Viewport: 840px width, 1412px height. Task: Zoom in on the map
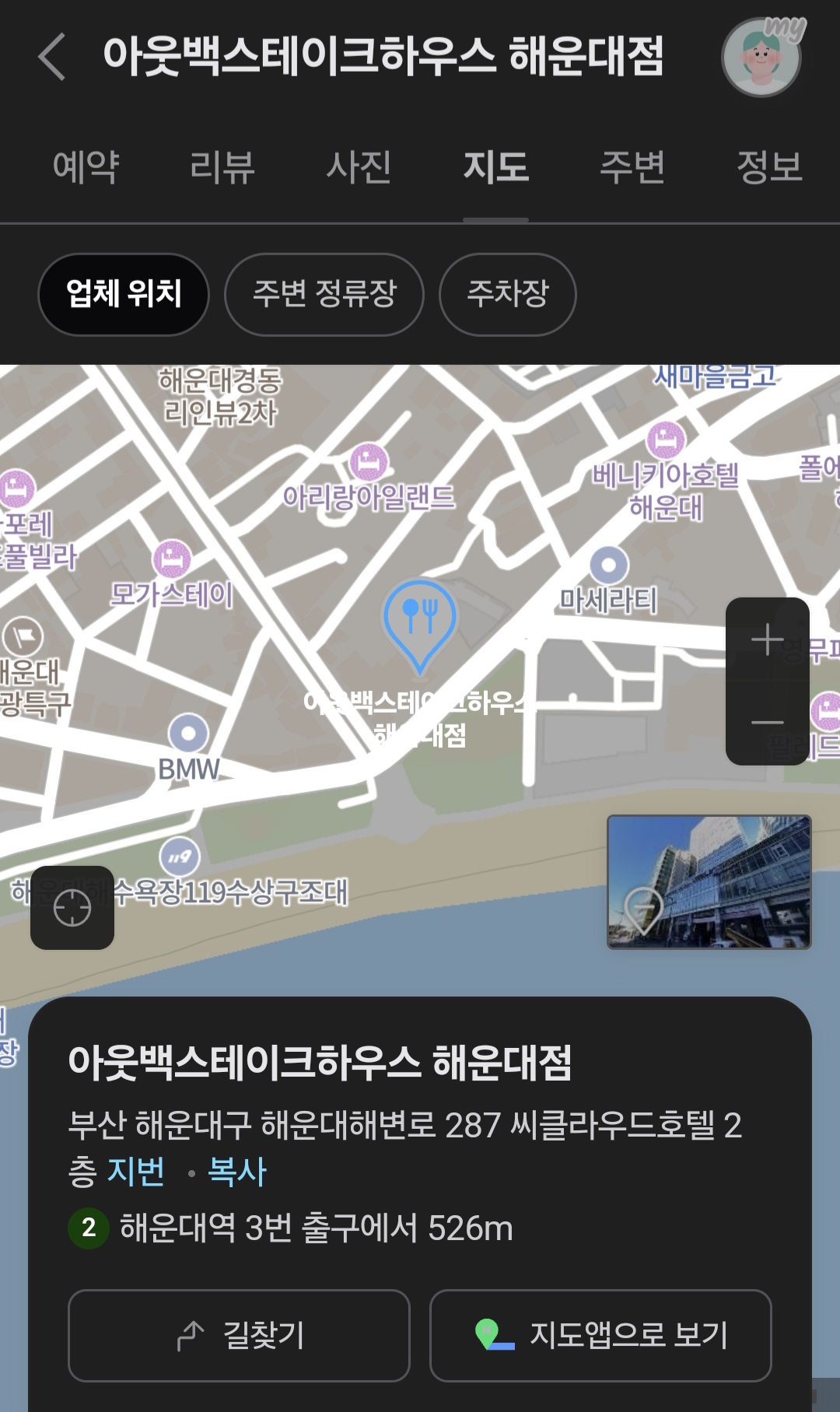pyautogui.click(x=767, y=639)
